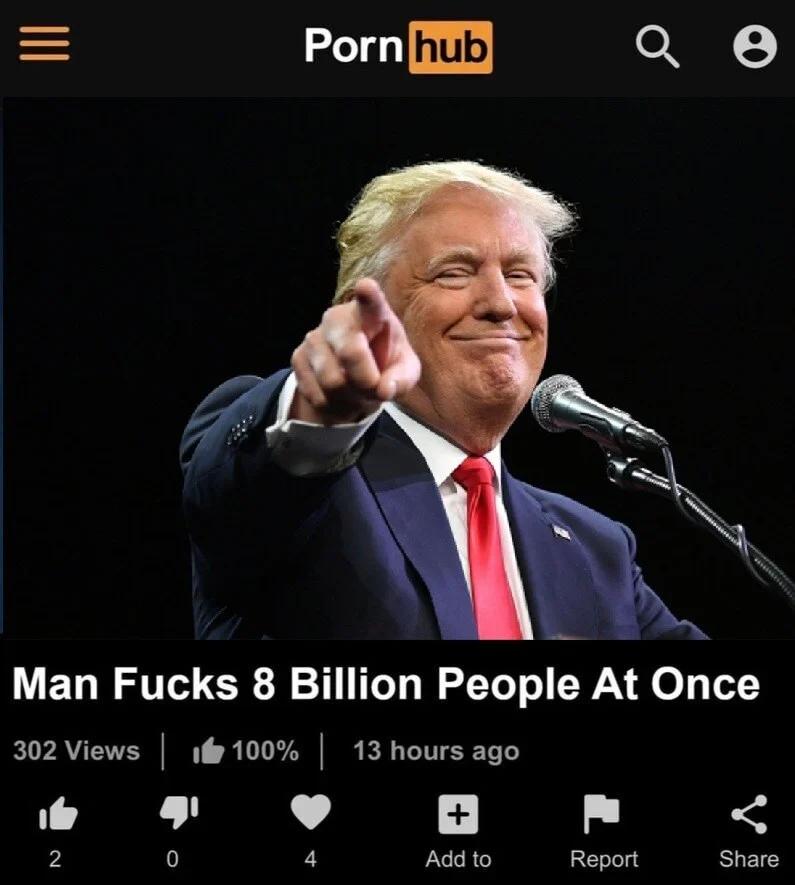Play the video in the player
Viewport: 795px width, 885px height.
[397, 368]
